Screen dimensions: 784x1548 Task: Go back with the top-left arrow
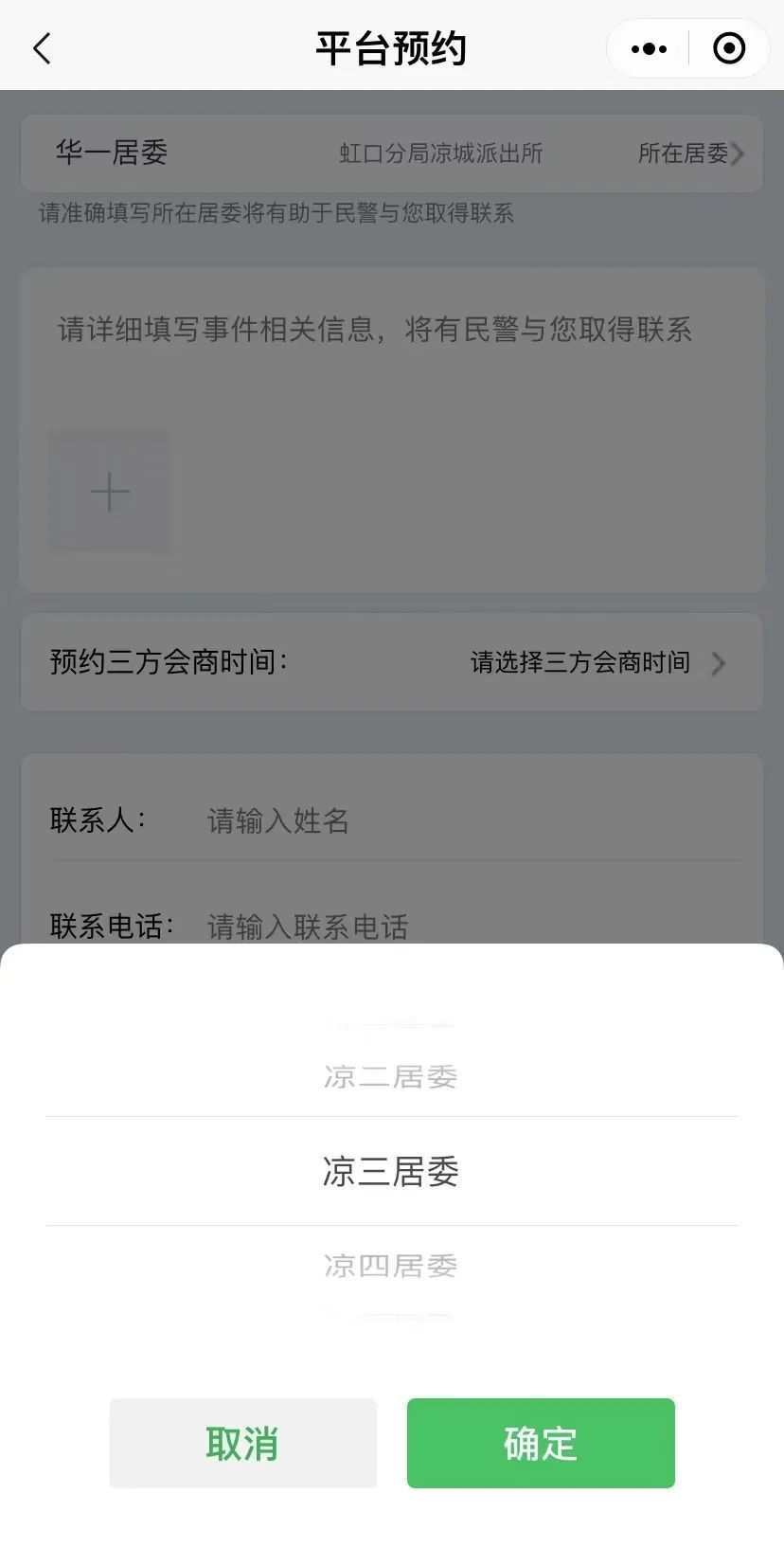point(43,48)
